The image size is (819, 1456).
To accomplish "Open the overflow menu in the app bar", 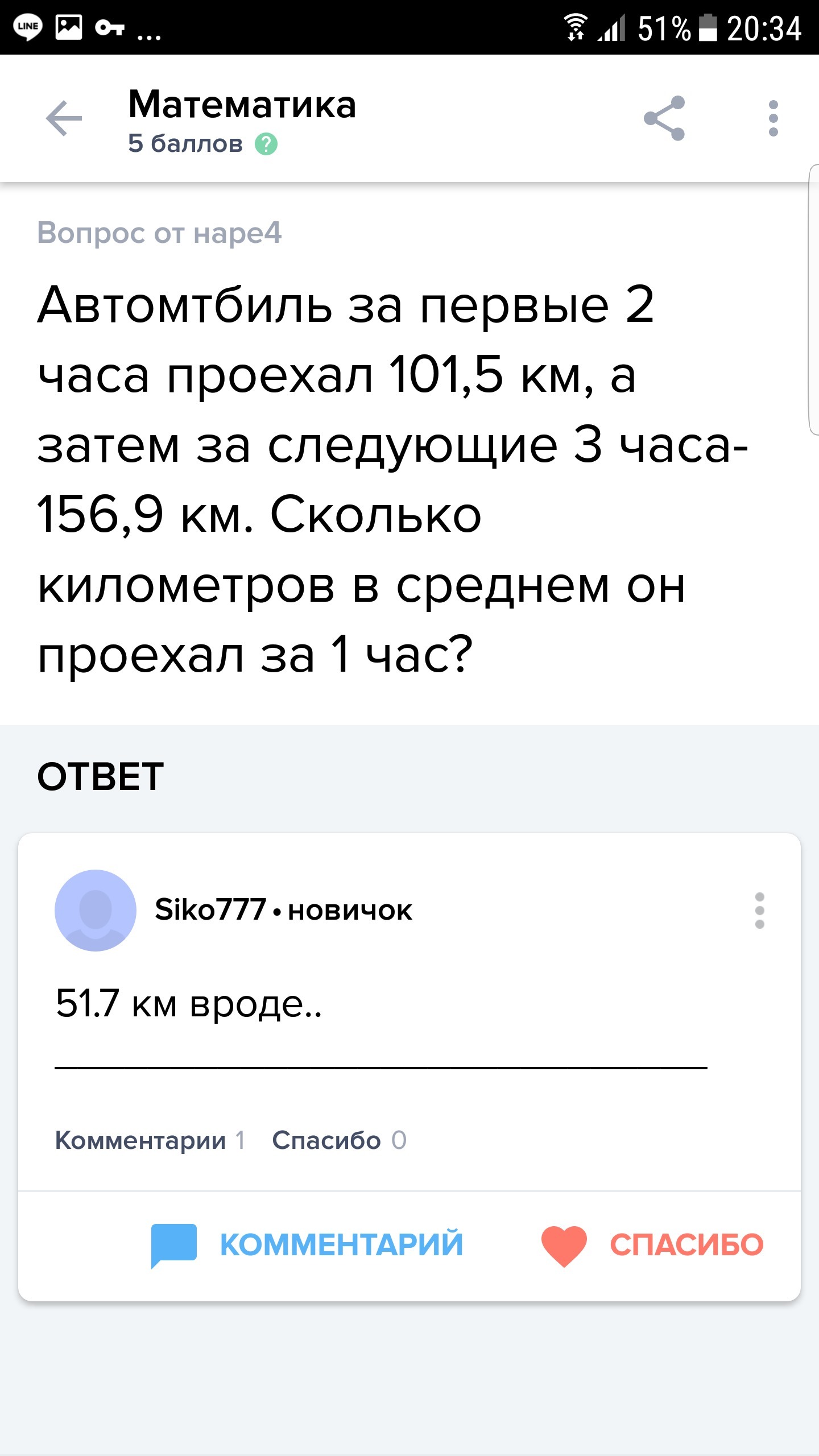I will coord(773,118).
